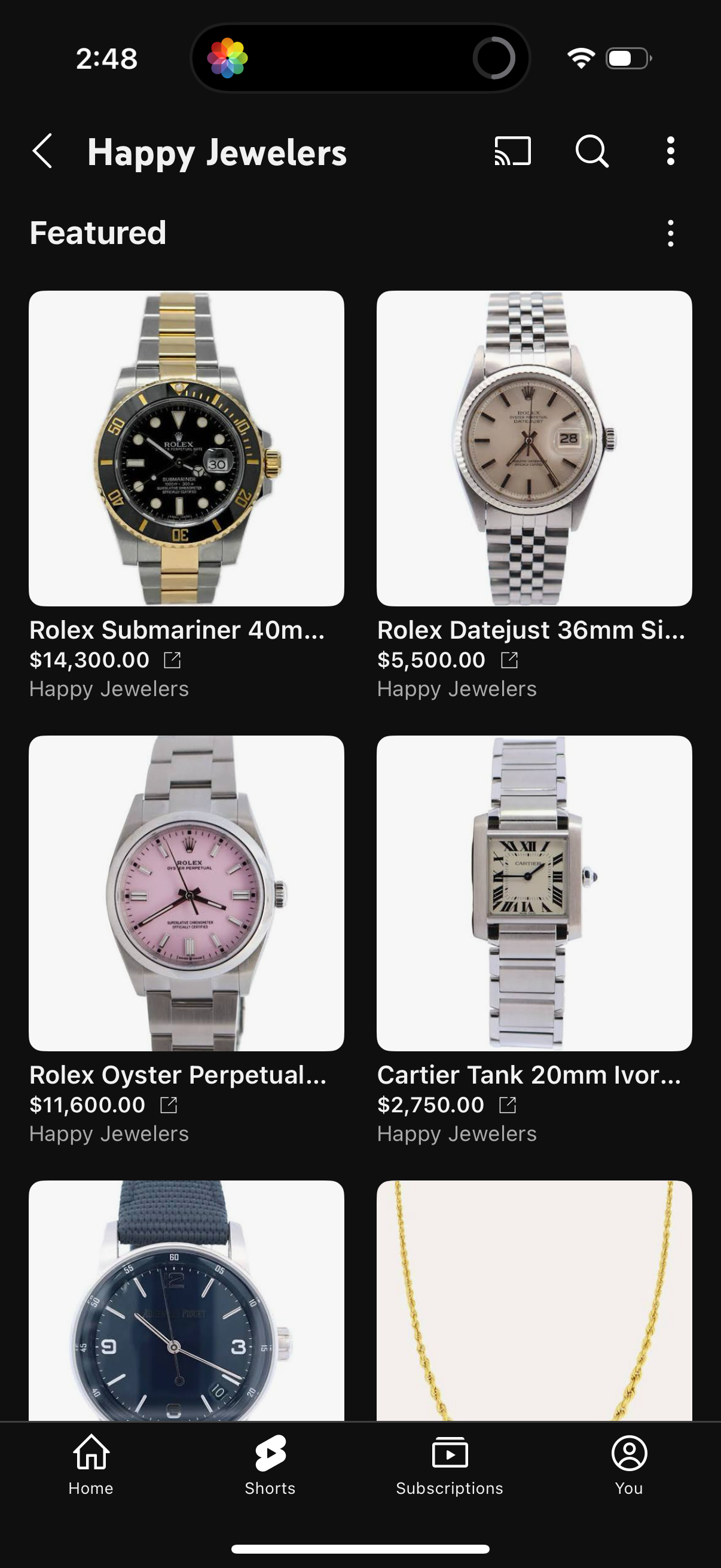Open the Rolex Submariner 40mm product

(186, 449)
